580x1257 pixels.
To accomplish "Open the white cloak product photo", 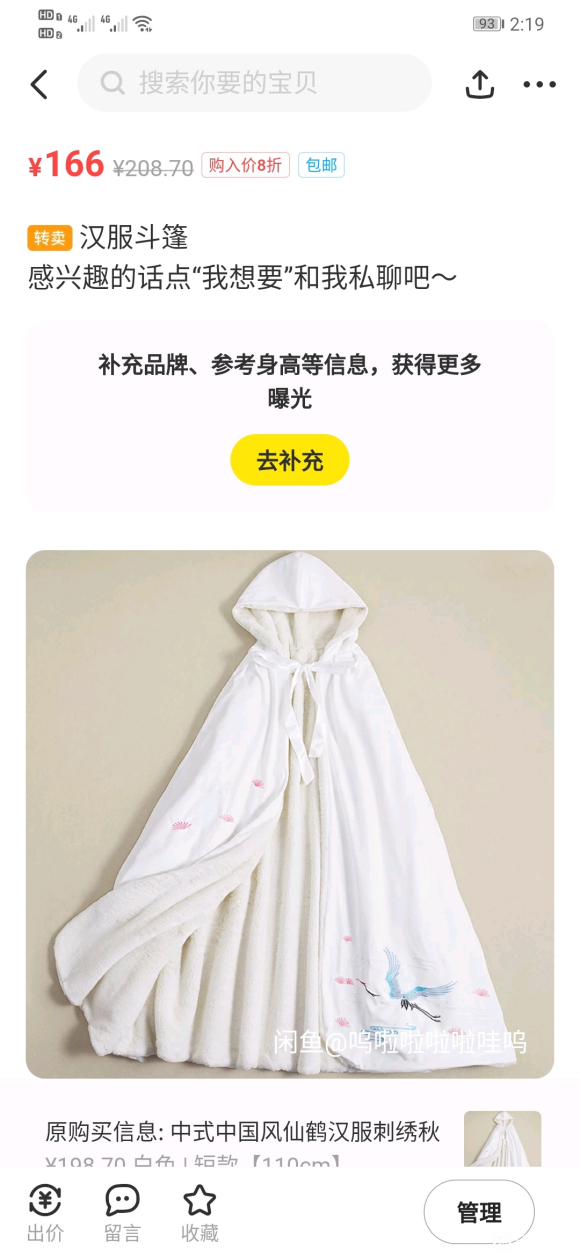I will point(290,814).
